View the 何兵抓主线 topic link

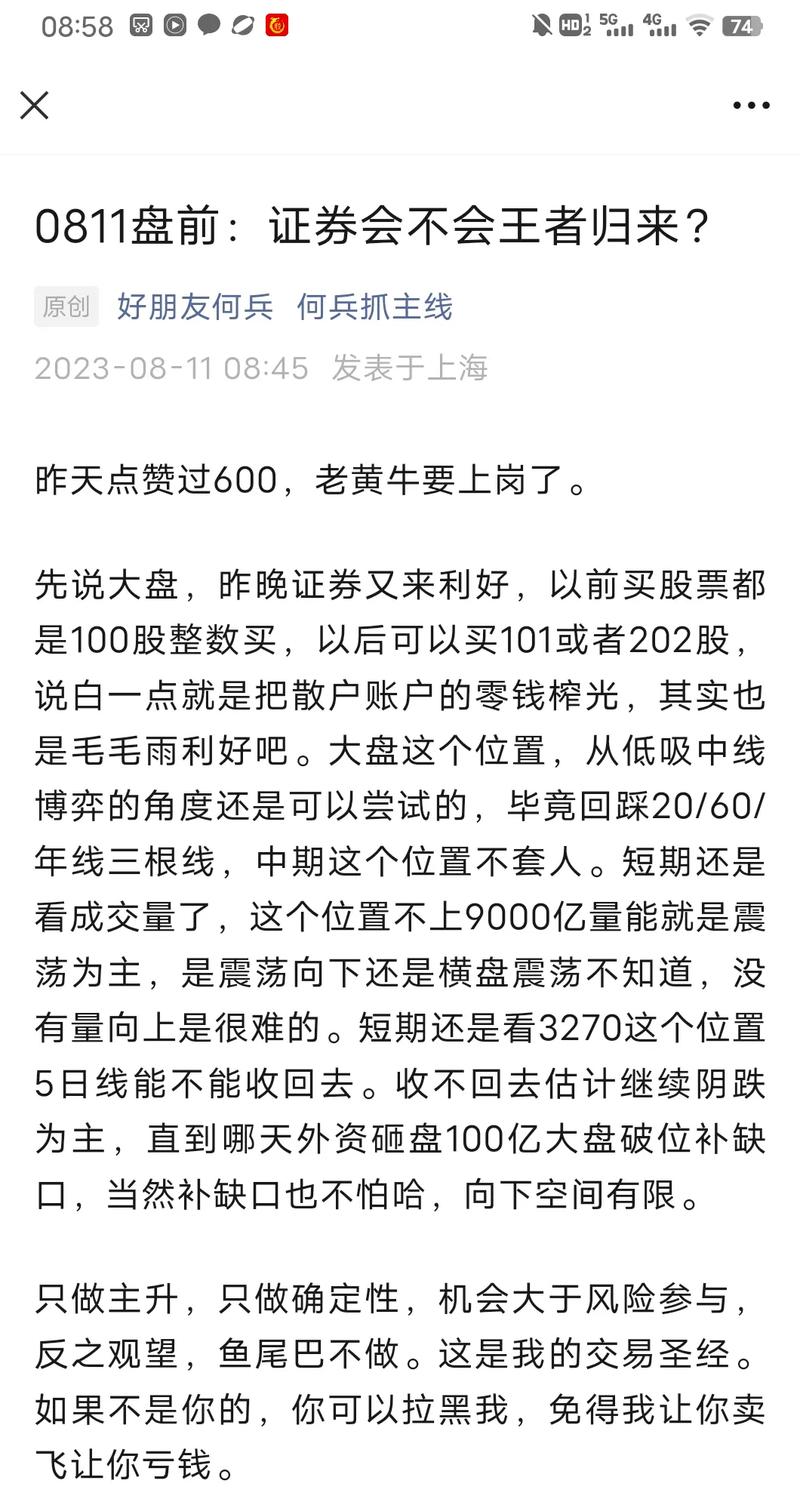point(373,307)
